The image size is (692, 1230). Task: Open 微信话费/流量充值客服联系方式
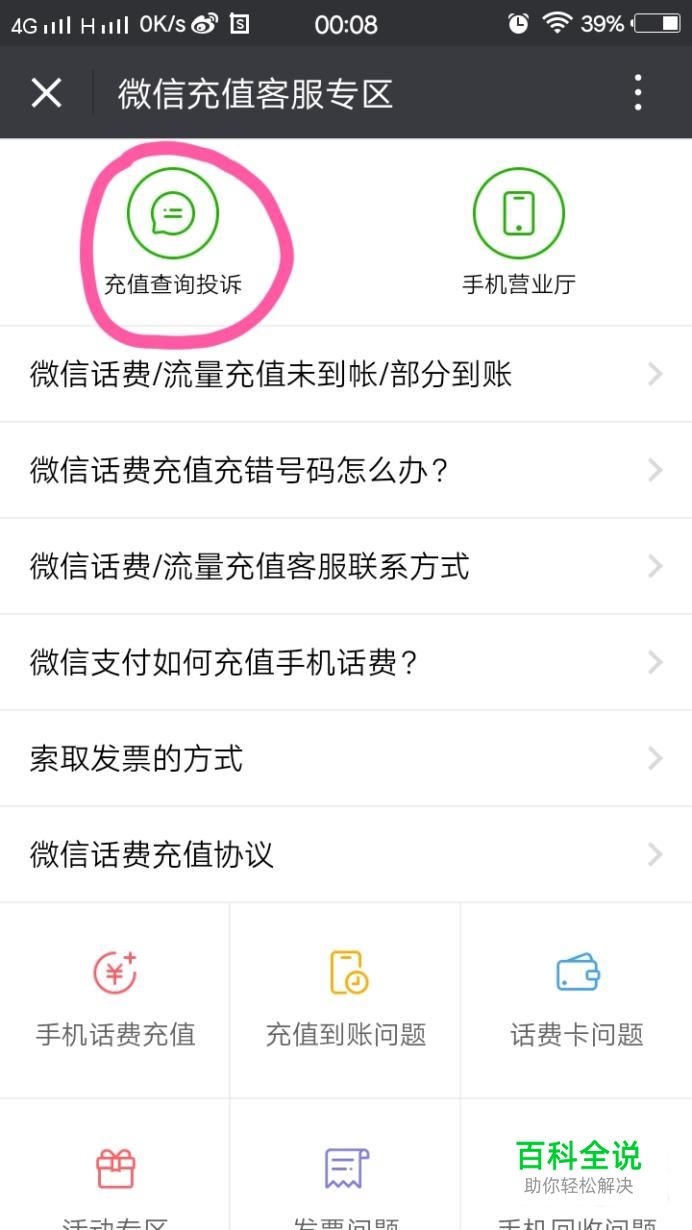tap(346, 566)
